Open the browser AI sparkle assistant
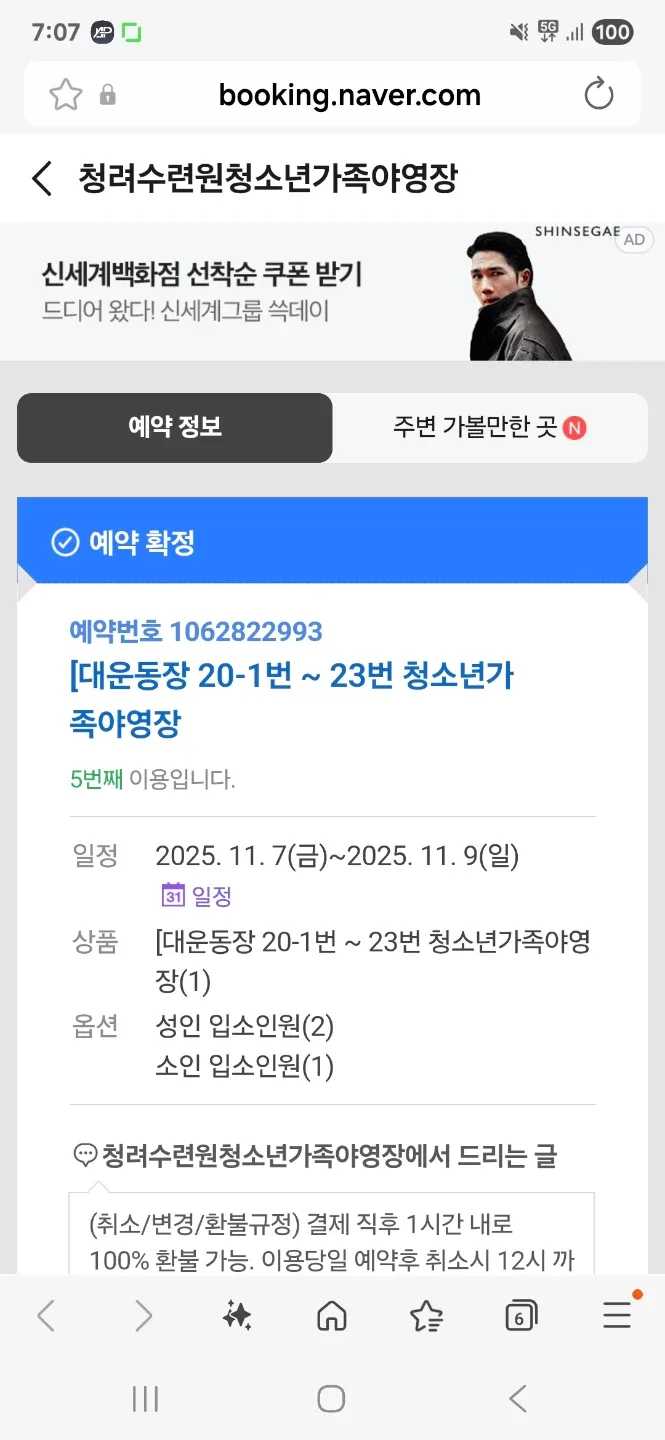The height and width of the screenshot is (1440, 665). point(237,1316)
